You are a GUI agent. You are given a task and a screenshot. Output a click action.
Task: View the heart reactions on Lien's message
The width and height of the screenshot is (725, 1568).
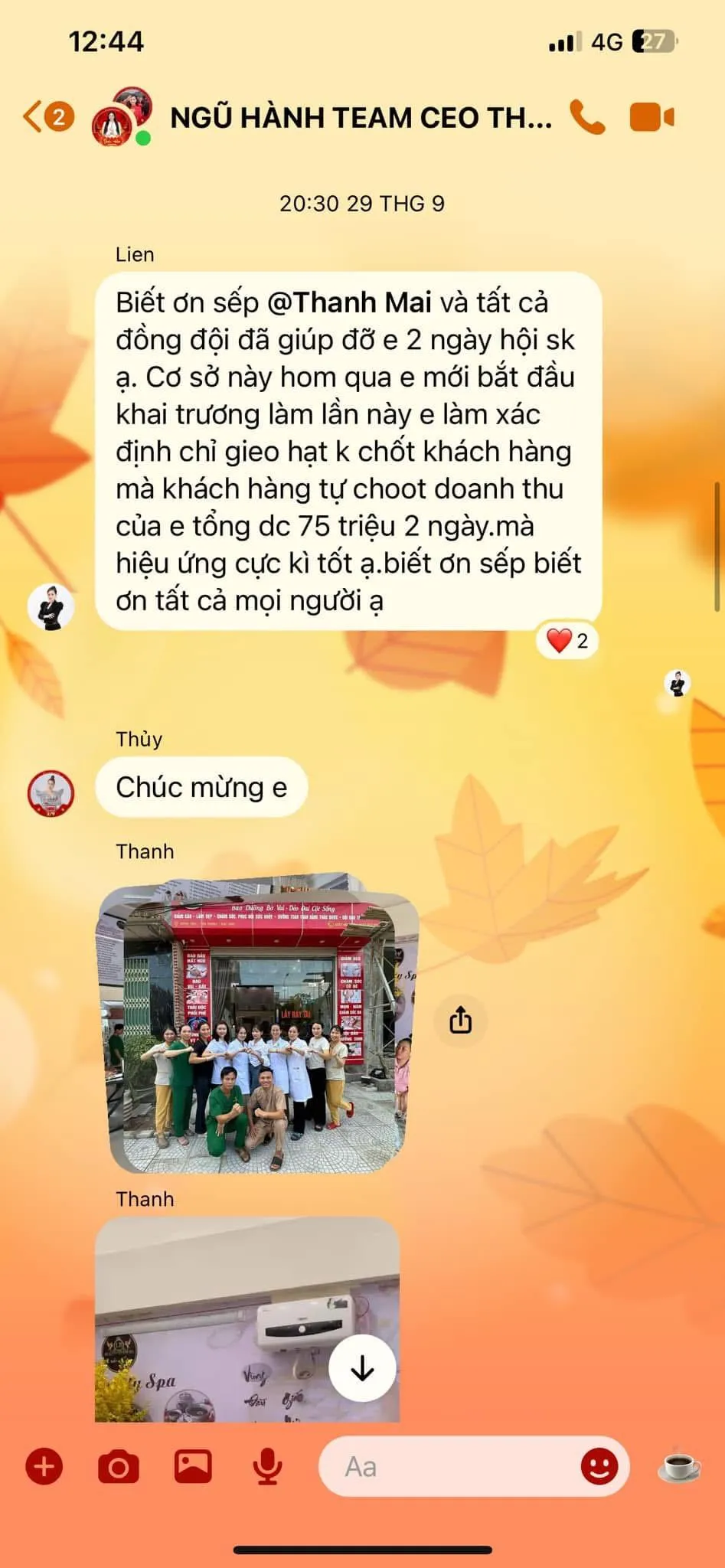[x=568, y=640]
